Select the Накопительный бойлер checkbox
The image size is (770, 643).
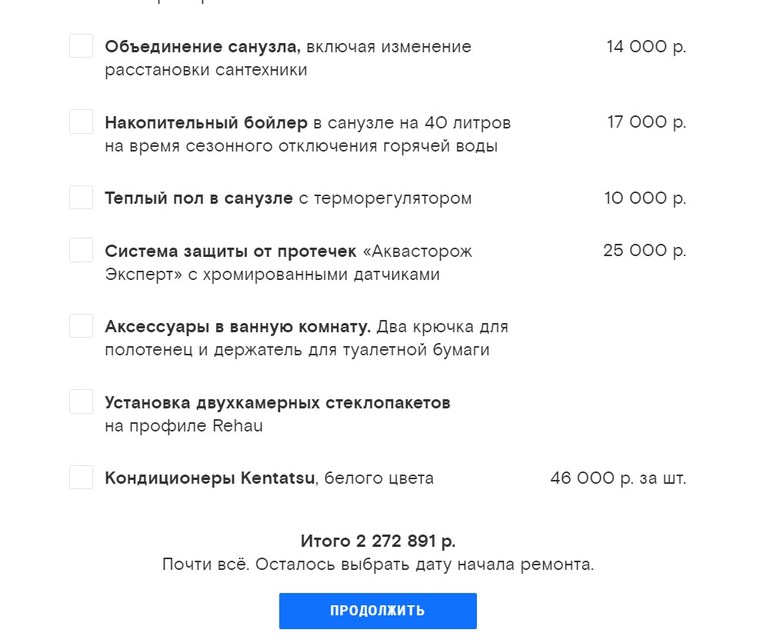[81, 122]
